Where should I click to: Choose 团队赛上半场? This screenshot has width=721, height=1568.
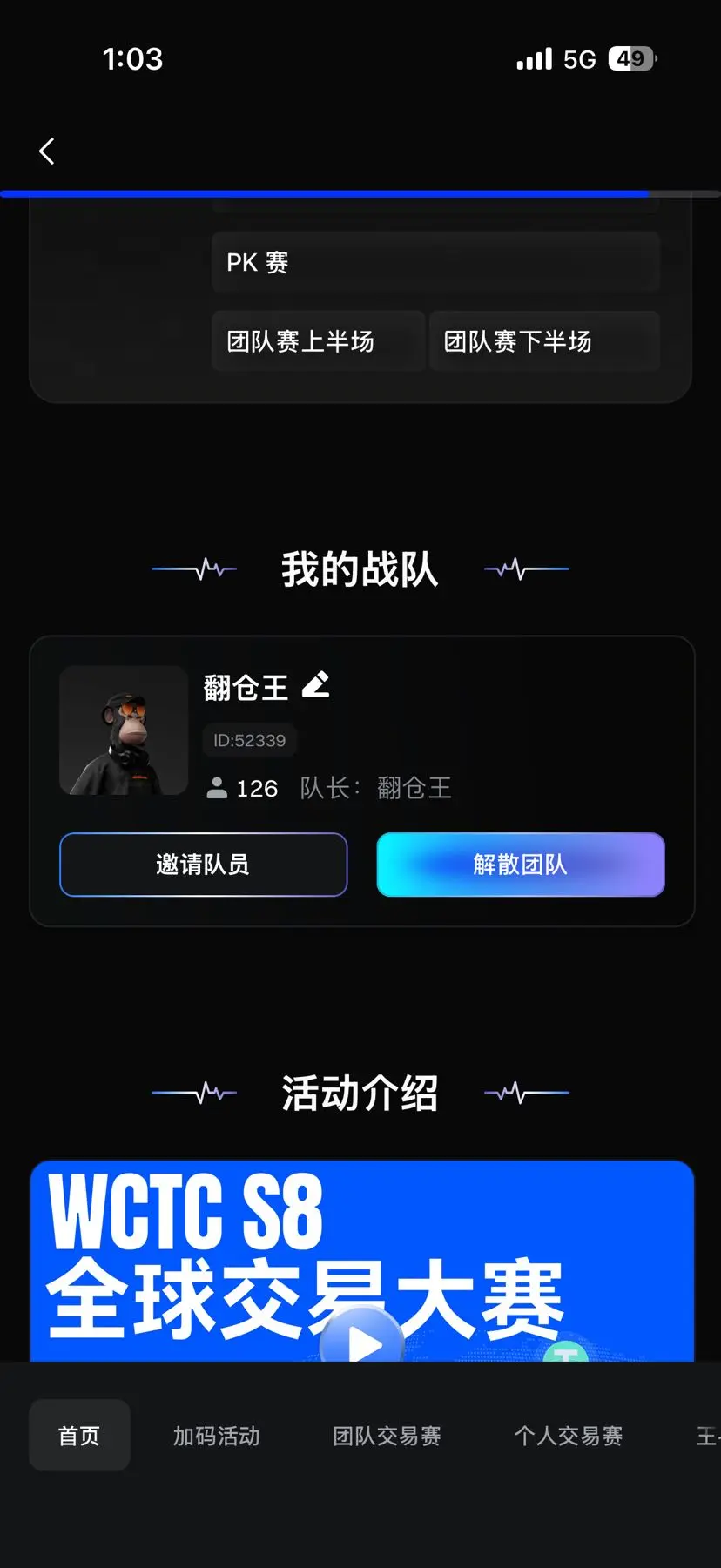click(x=318, y=341)
